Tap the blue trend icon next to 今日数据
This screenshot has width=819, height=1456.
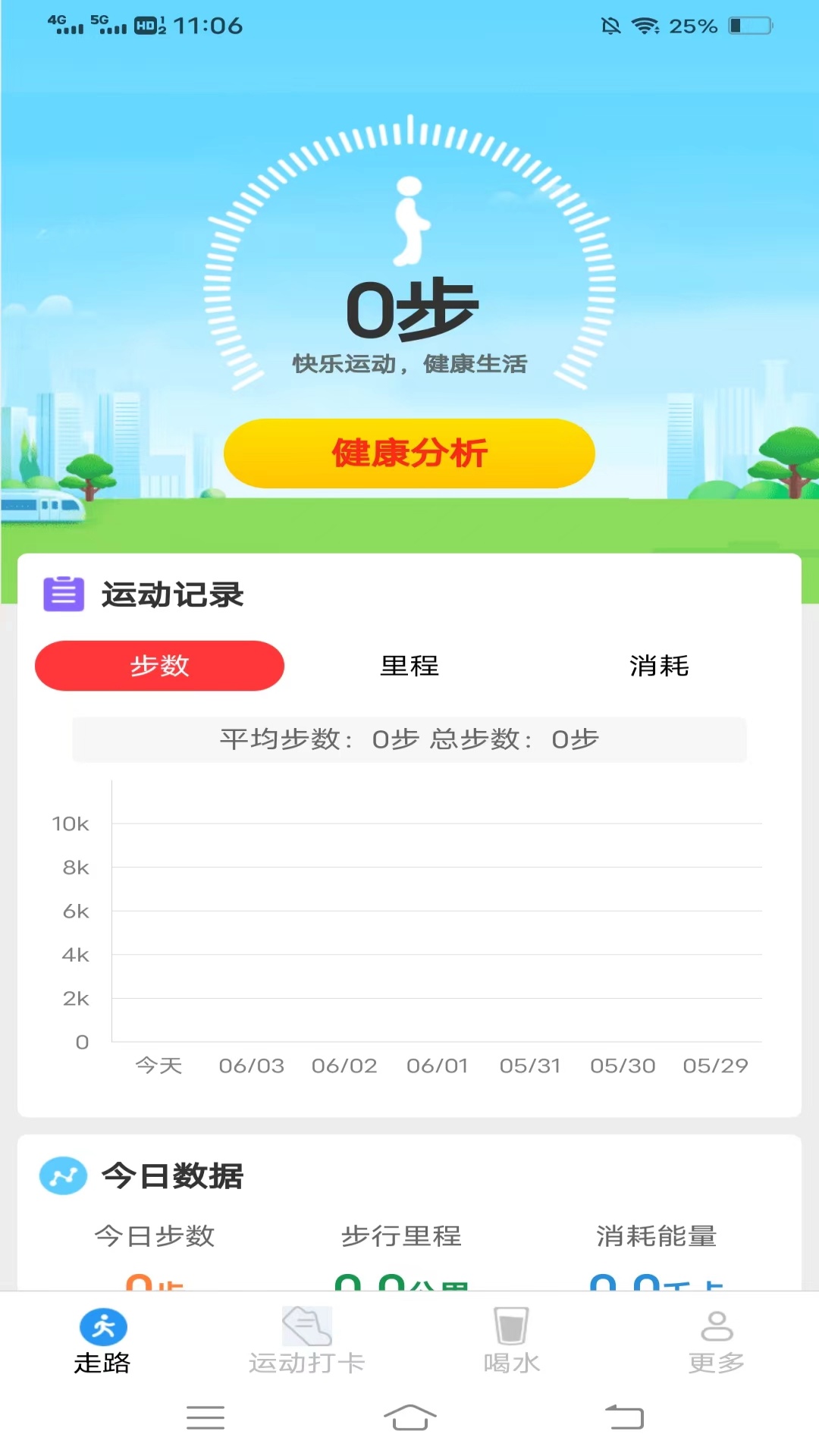[x=64, y=1175]
